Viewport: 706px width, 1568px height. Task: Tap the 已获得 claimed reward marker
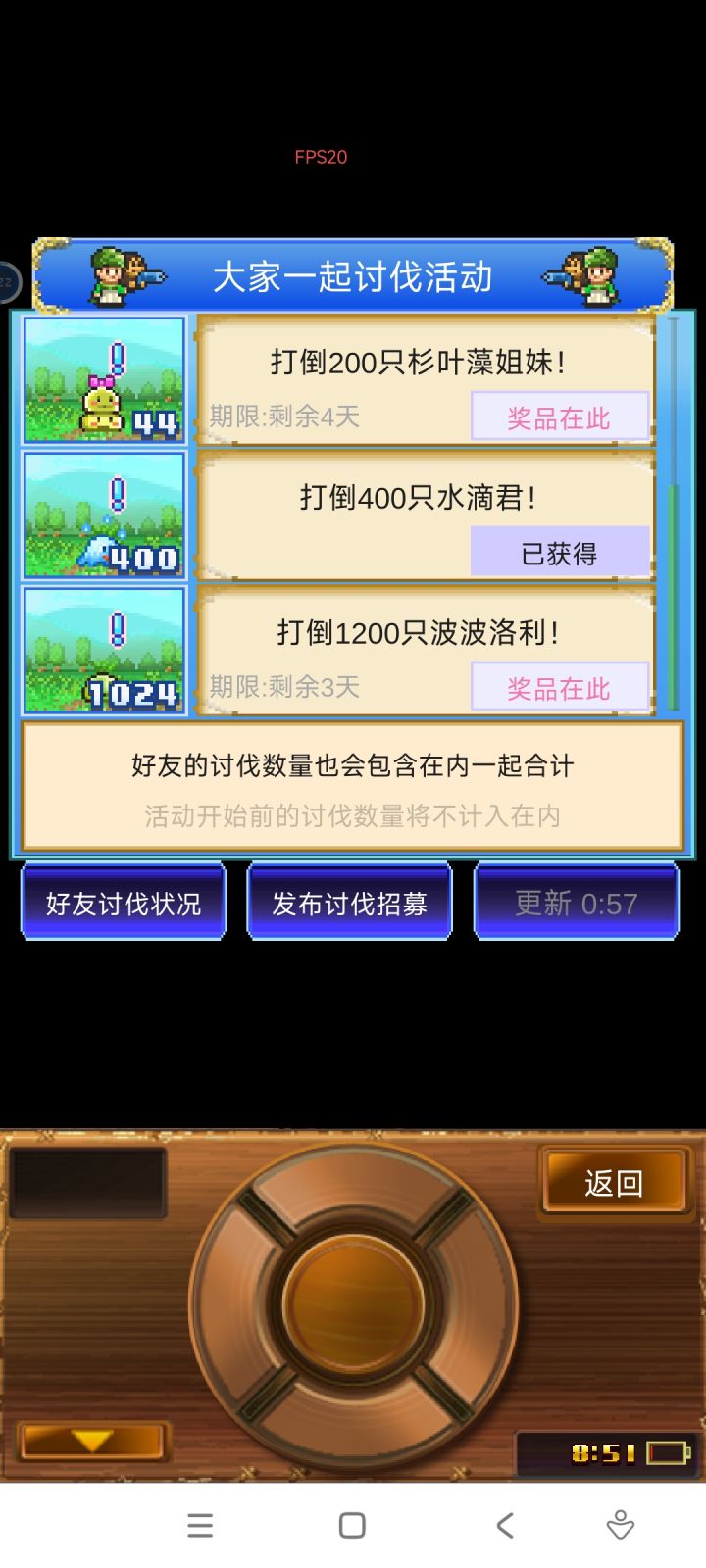[560, 551]
